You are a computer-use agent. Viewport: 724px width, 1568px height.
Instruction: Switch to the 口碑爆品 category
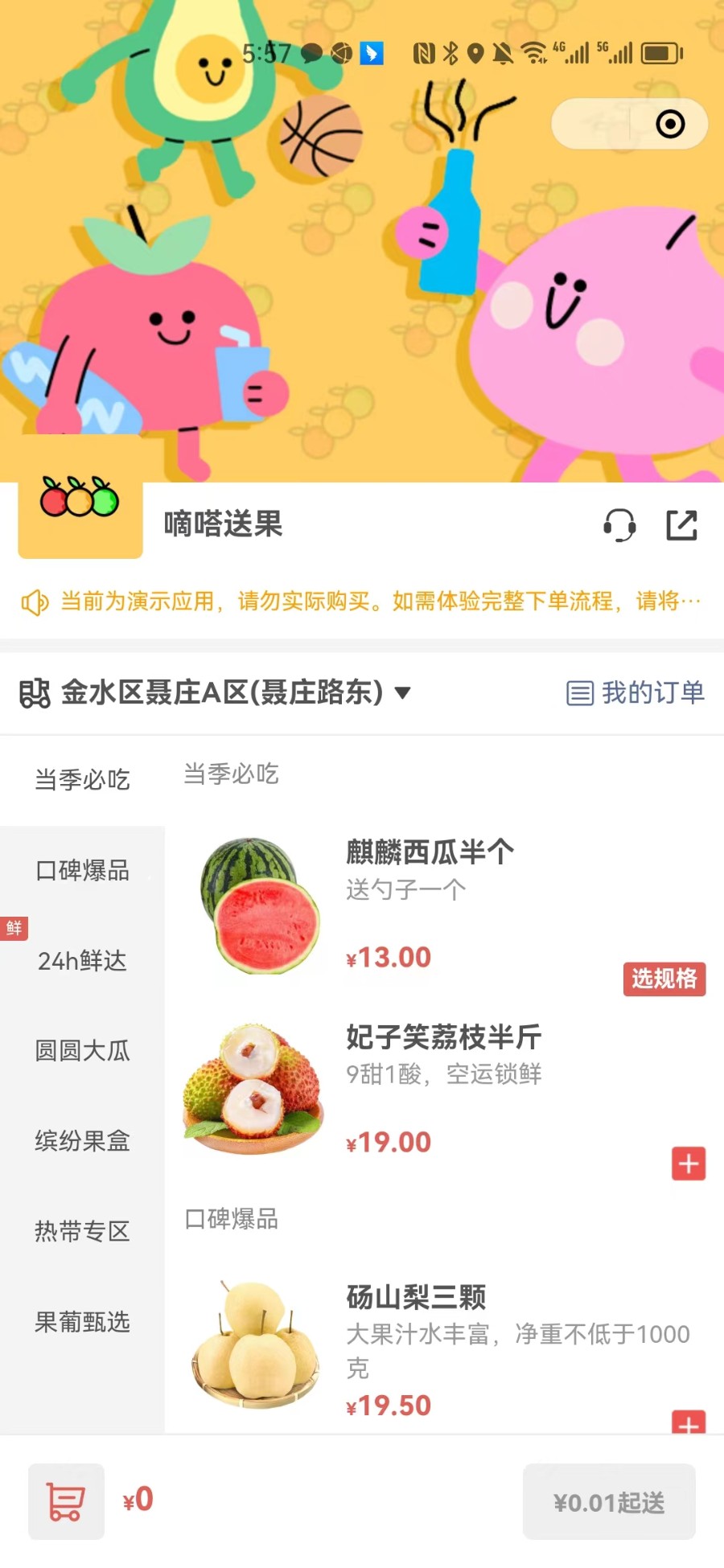(82, 870)
